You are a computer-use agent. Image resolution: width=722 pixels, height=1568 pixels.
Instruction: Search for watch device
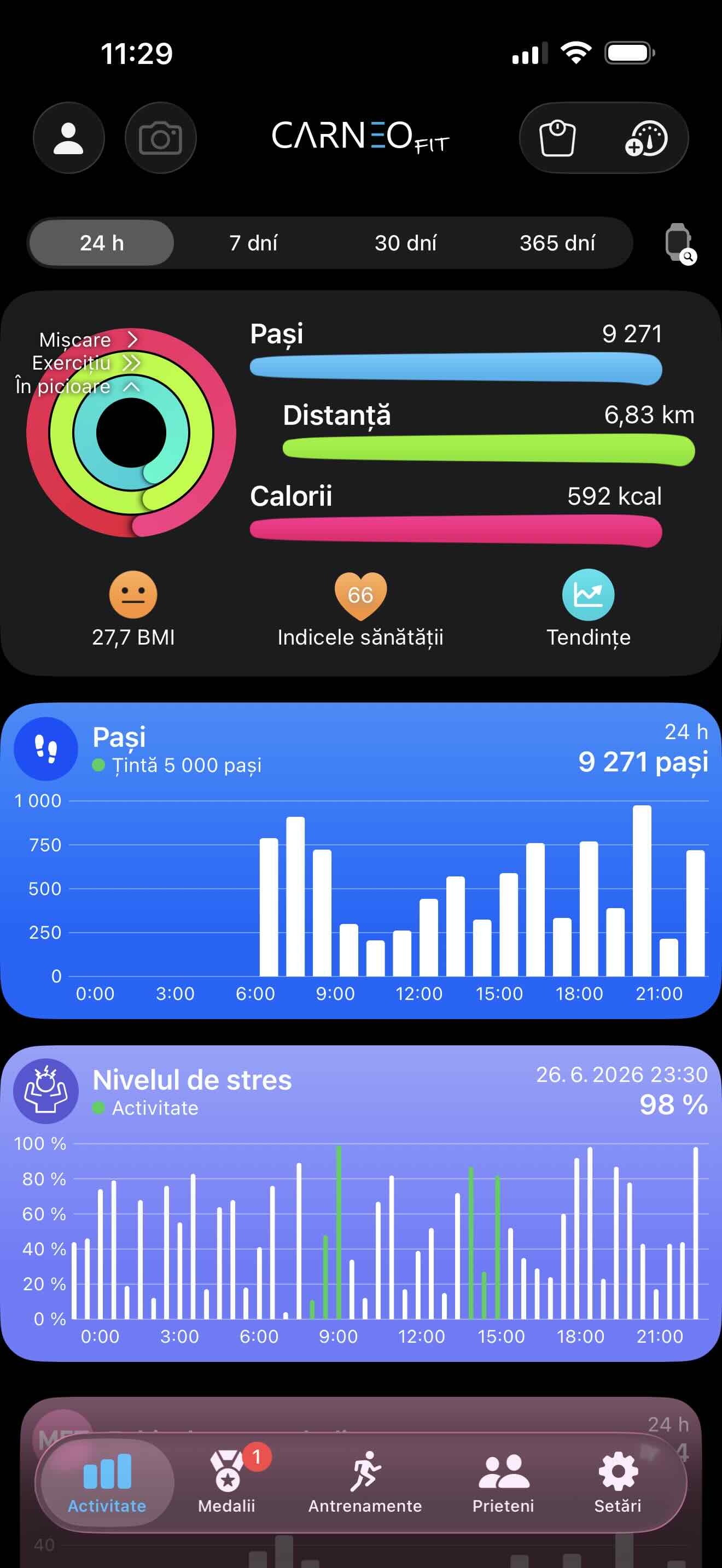coord(680,243)
